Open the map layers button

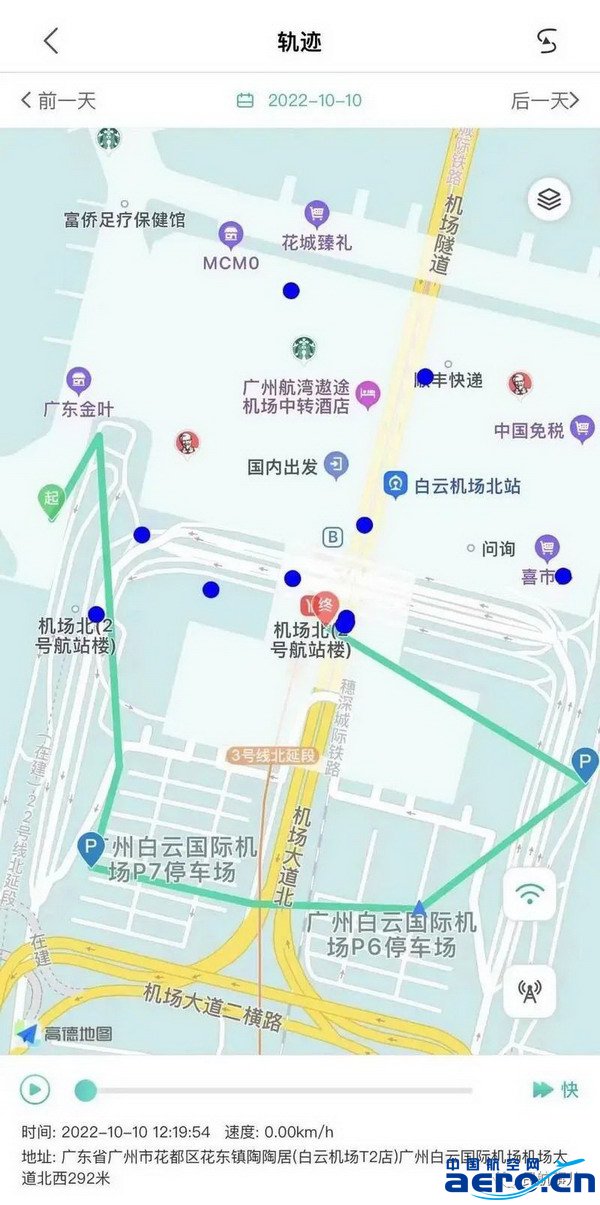548,200
